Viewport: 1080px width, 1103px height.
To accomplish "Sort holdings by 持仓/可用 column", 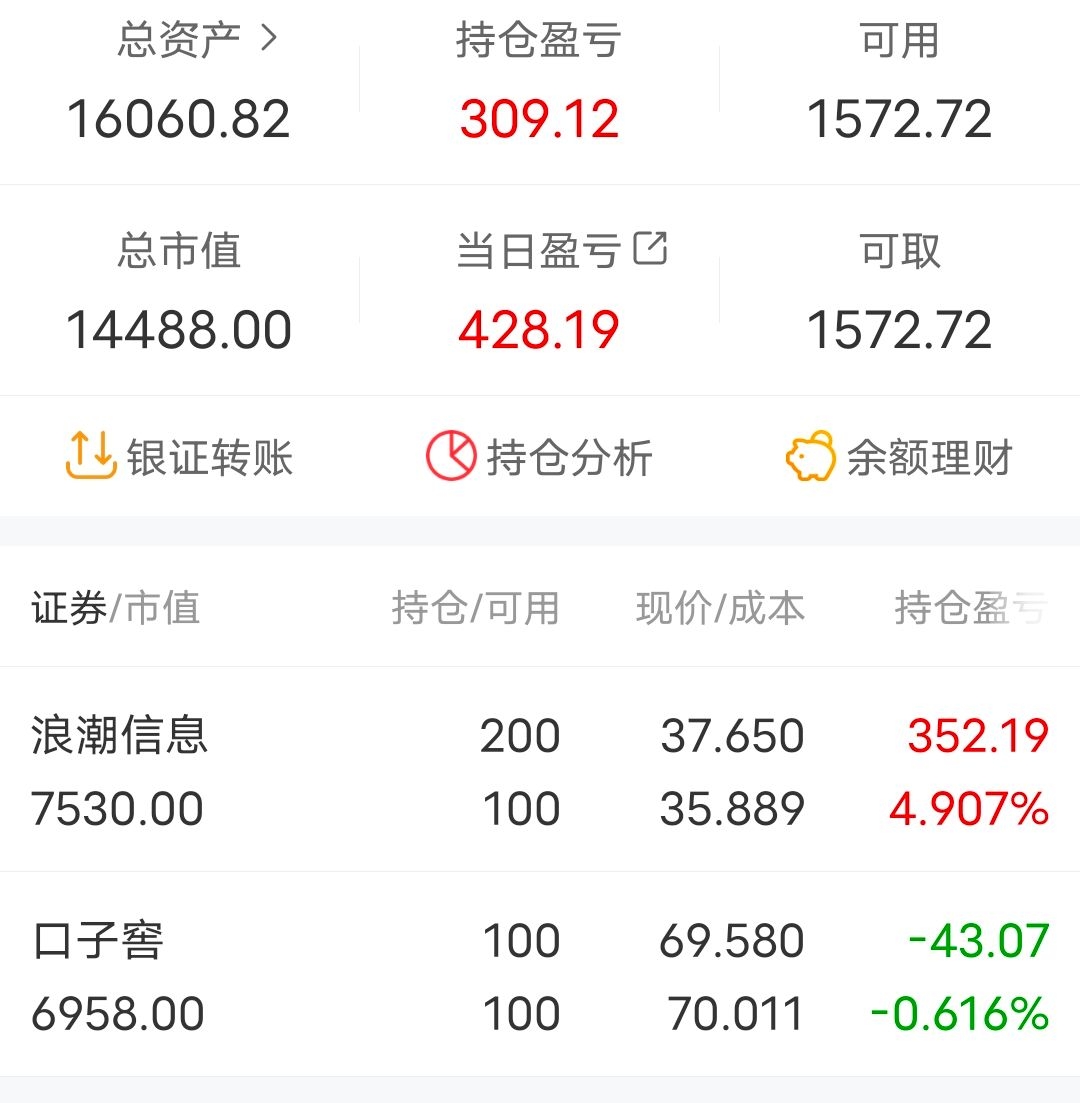I will coord(475,608).
